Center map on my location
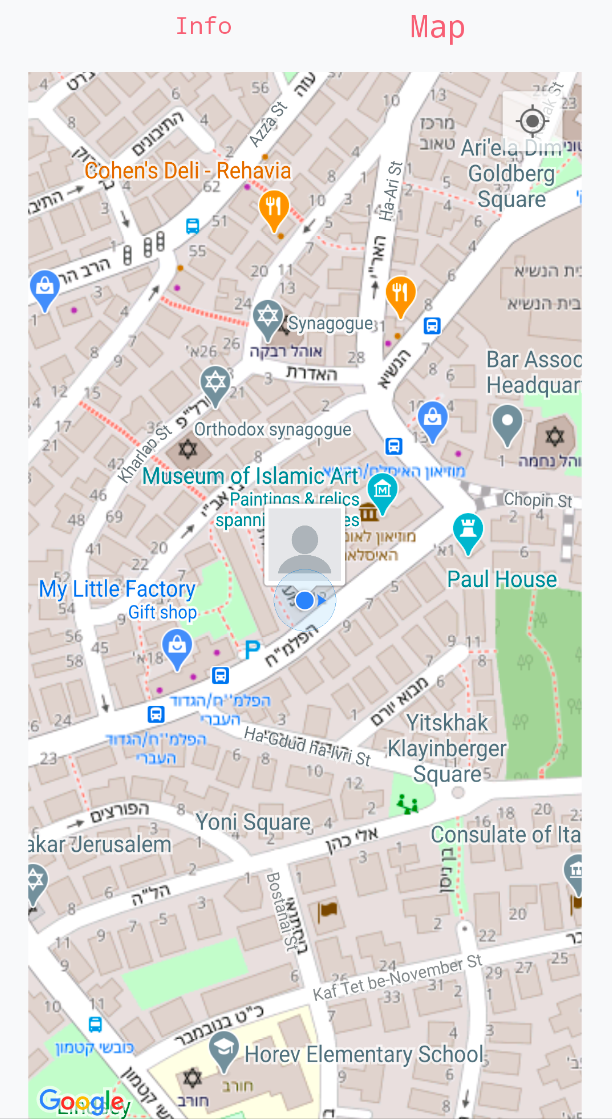The image size is (612, 1119). pyautogui.click(x=531, y=121)
